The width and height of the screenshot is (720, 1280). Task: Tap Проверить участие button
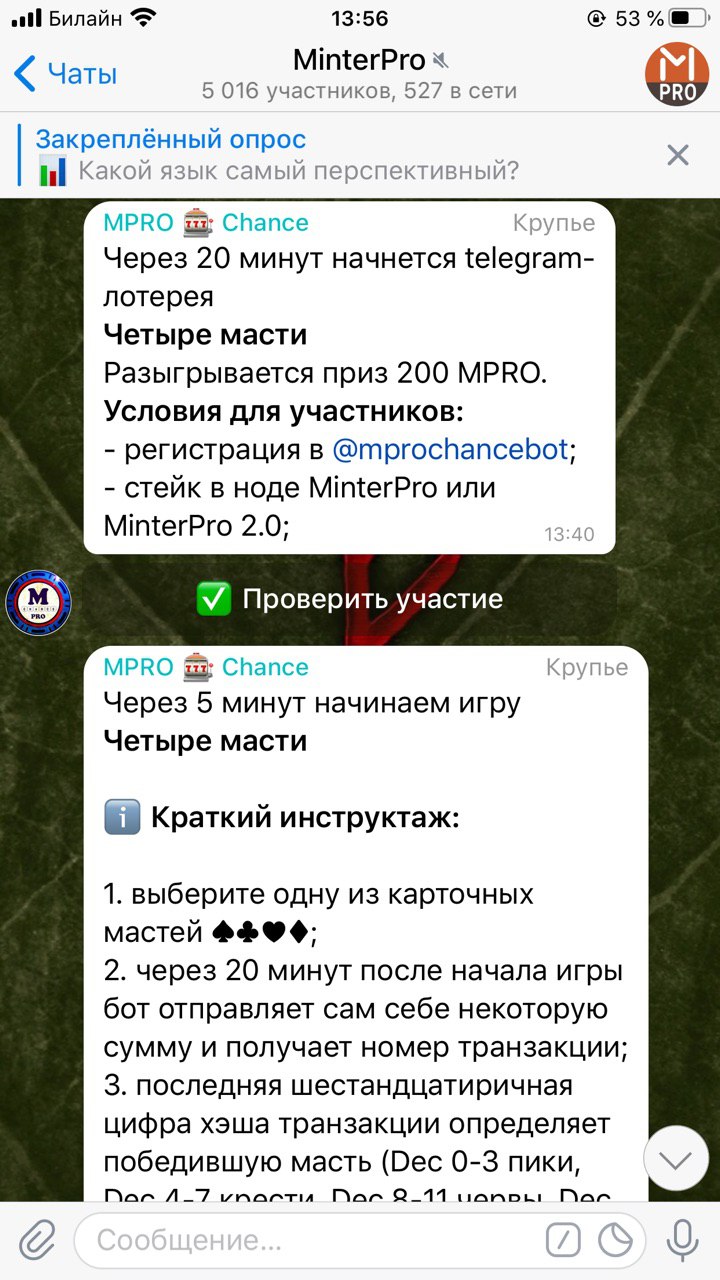point(350,599)
